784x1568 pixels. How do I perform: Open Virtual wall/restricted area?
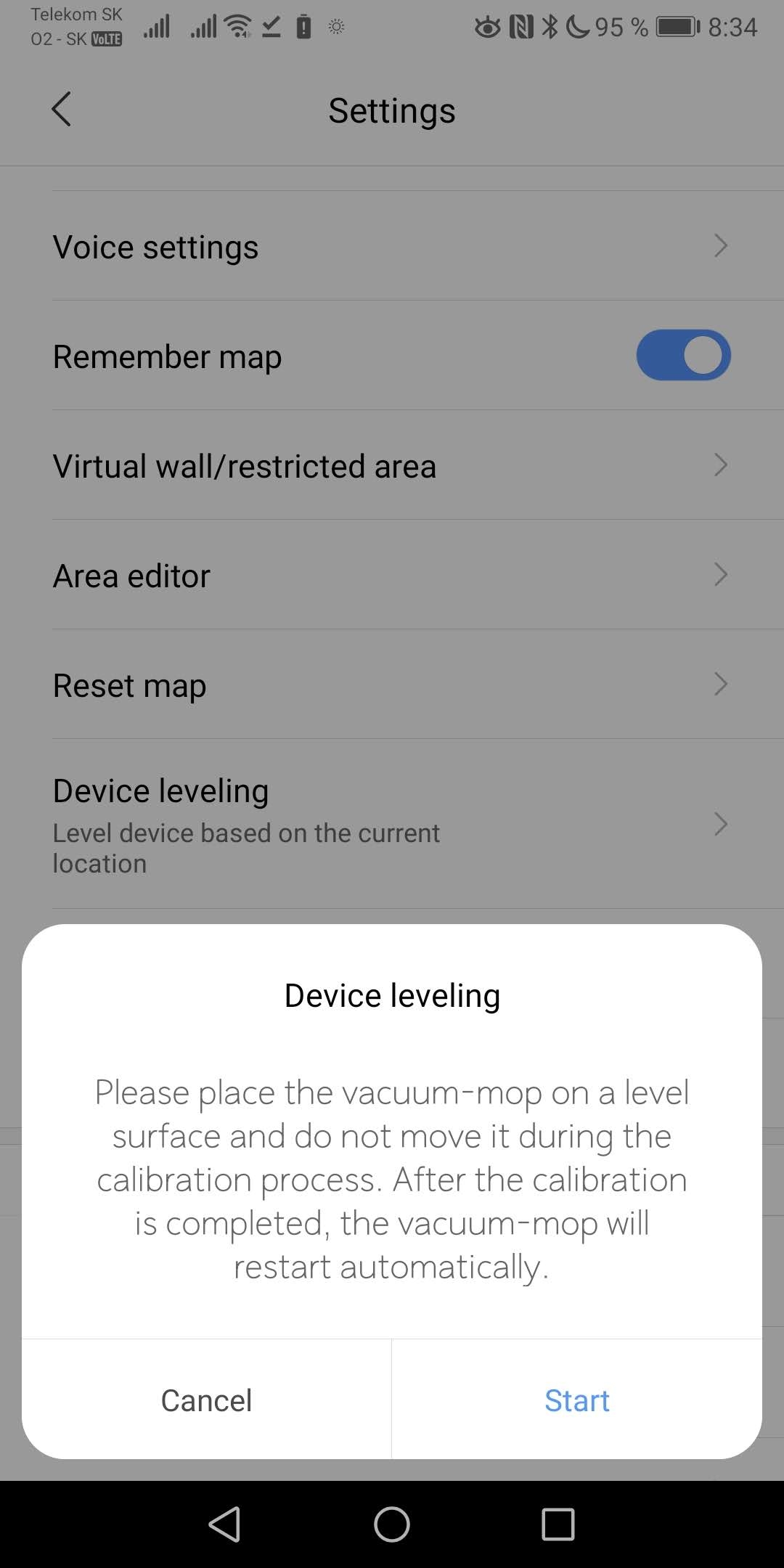point(392,466)
